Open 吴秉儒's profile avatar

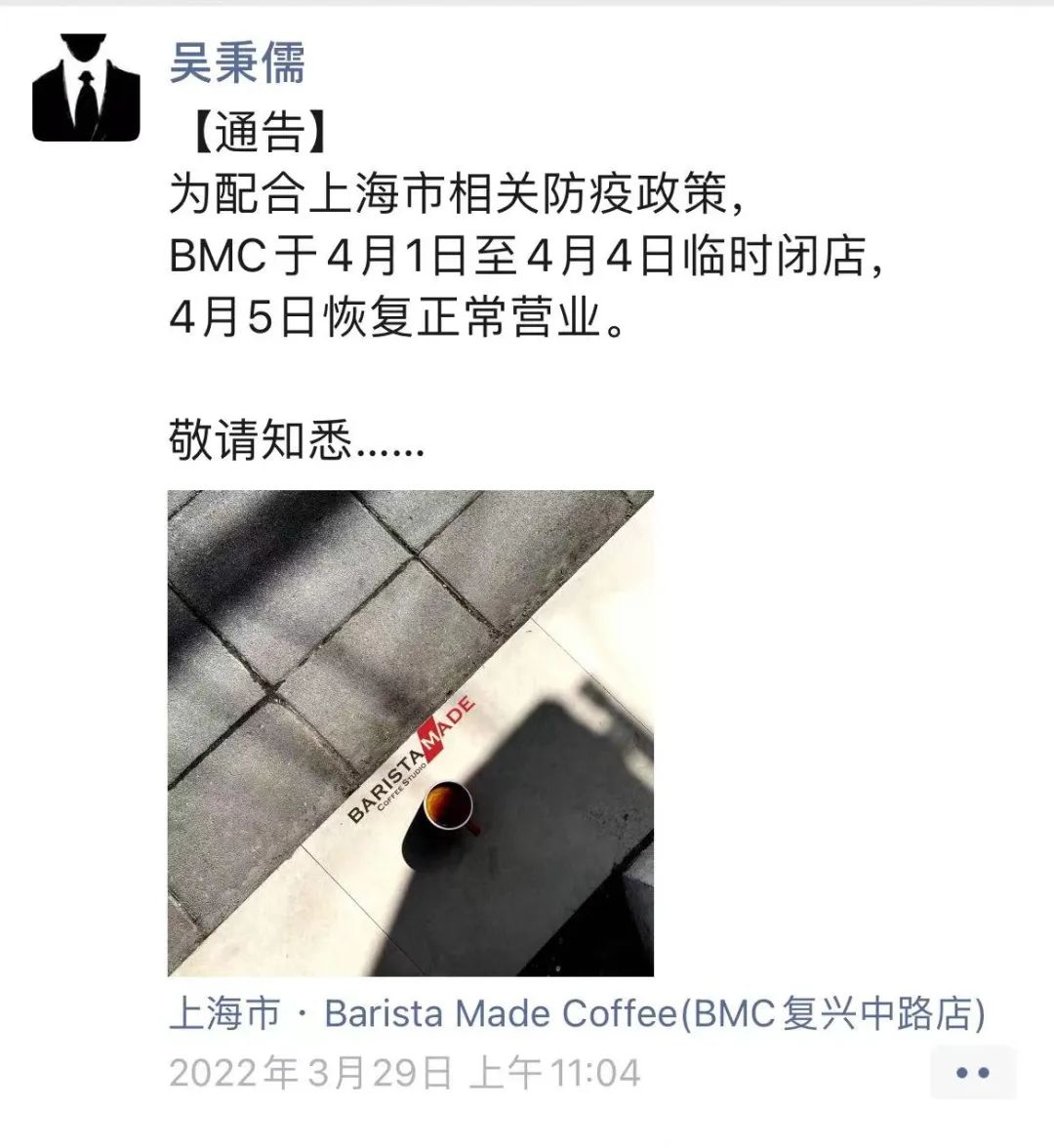[x=86, y=87]
